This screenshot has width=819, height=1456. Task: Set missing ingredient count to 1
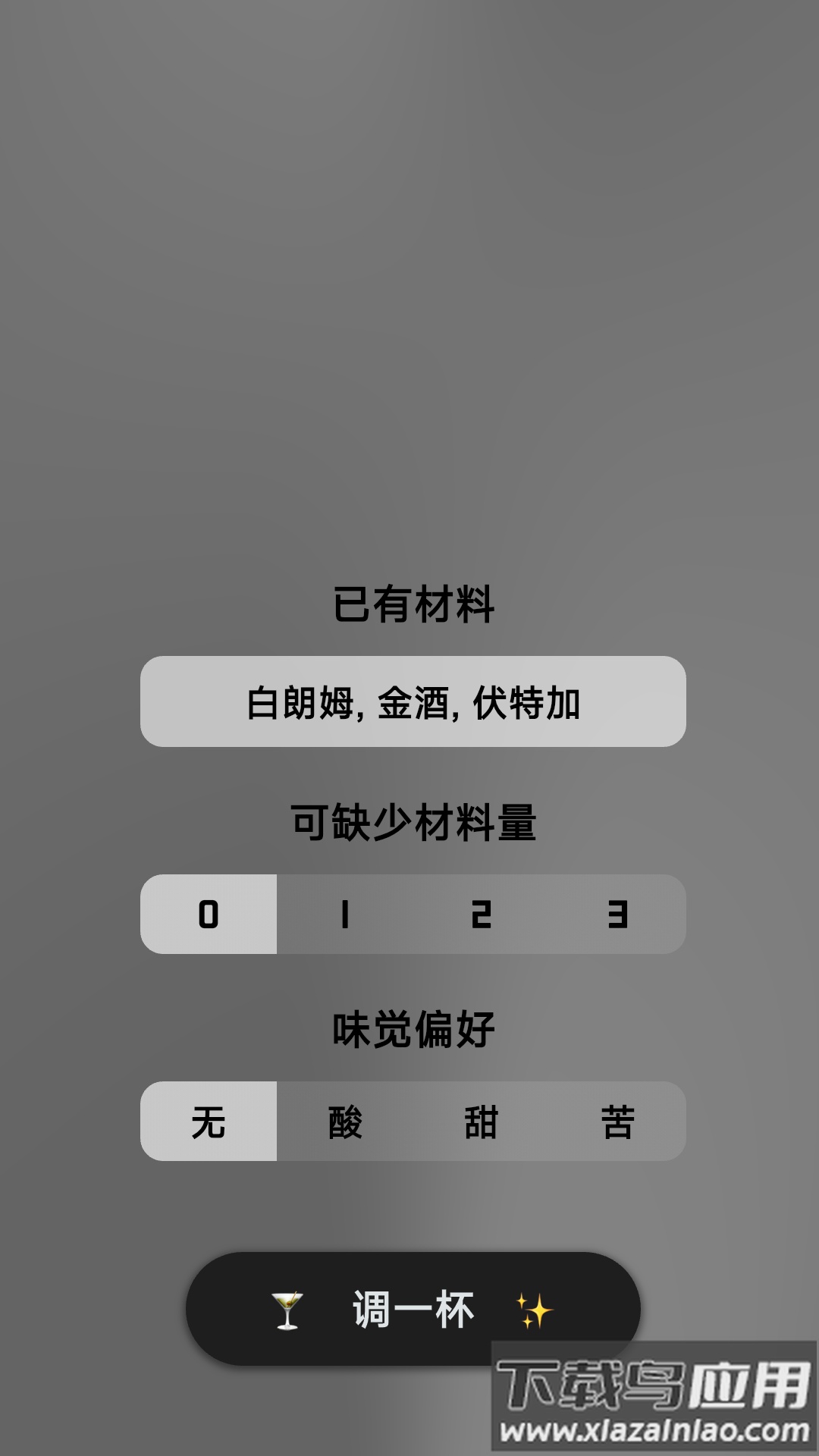pos(344,915)
